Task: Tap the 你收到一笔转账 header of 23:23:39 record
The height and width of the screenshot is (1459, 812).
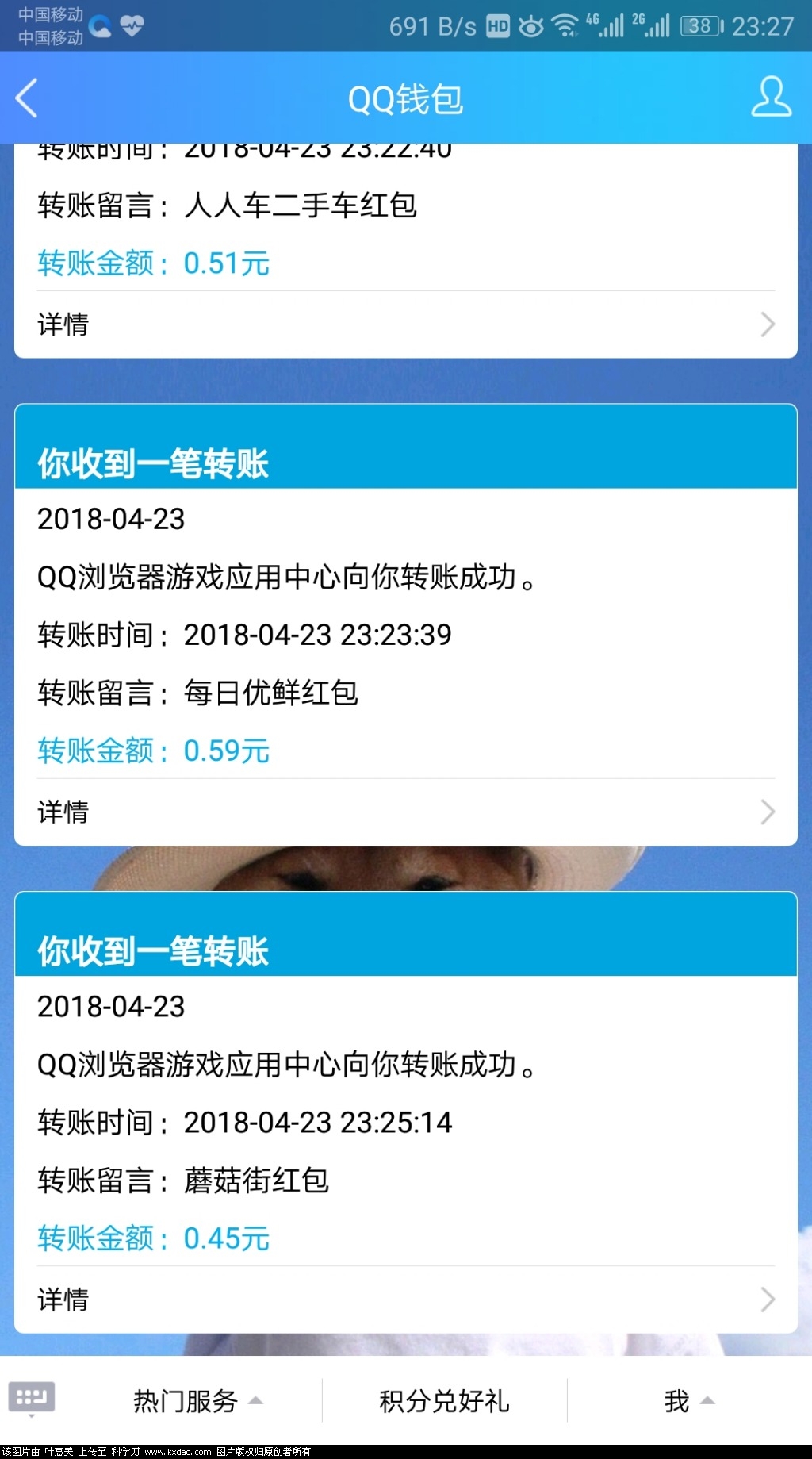Action: click(155, 465)
